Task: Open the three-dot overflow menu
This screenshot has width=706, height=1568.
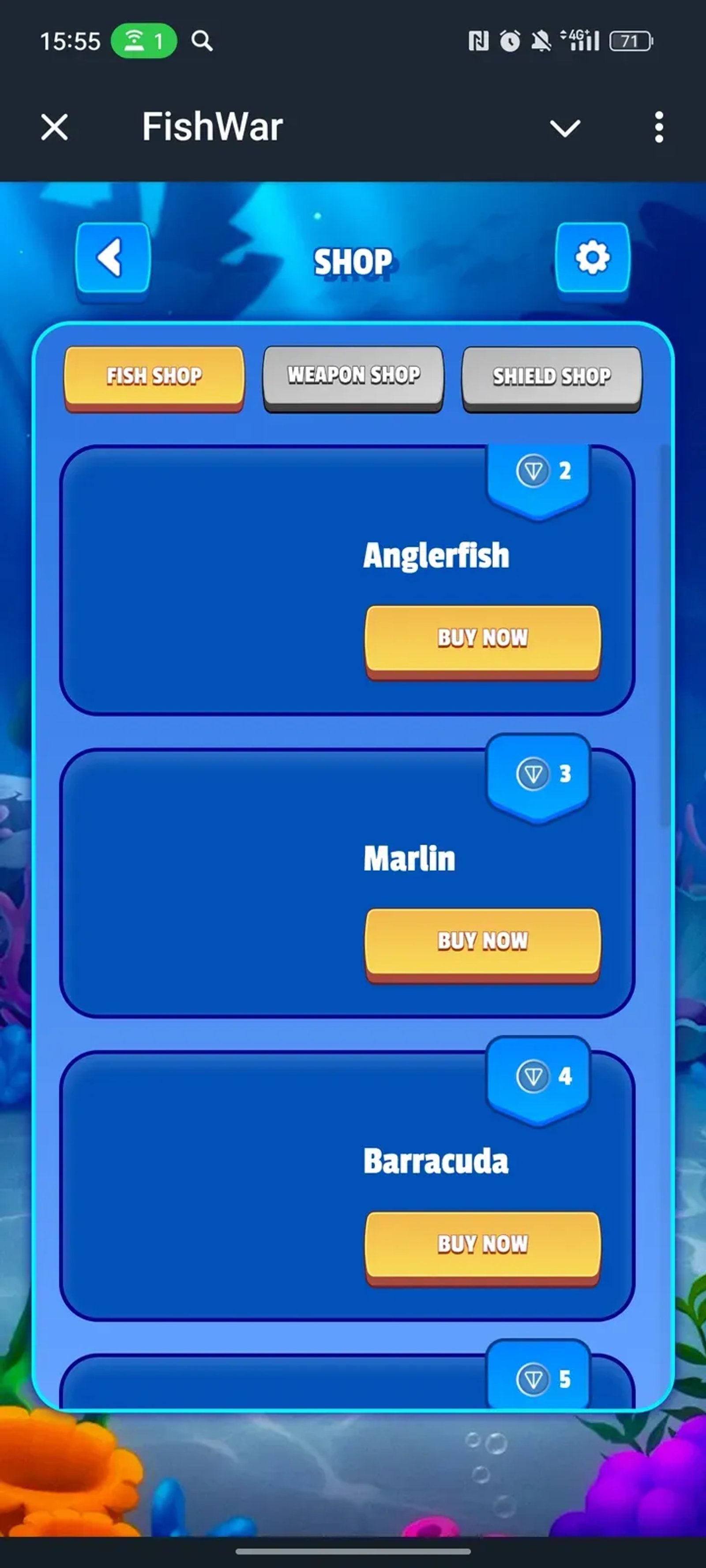Action: (658, 127)
